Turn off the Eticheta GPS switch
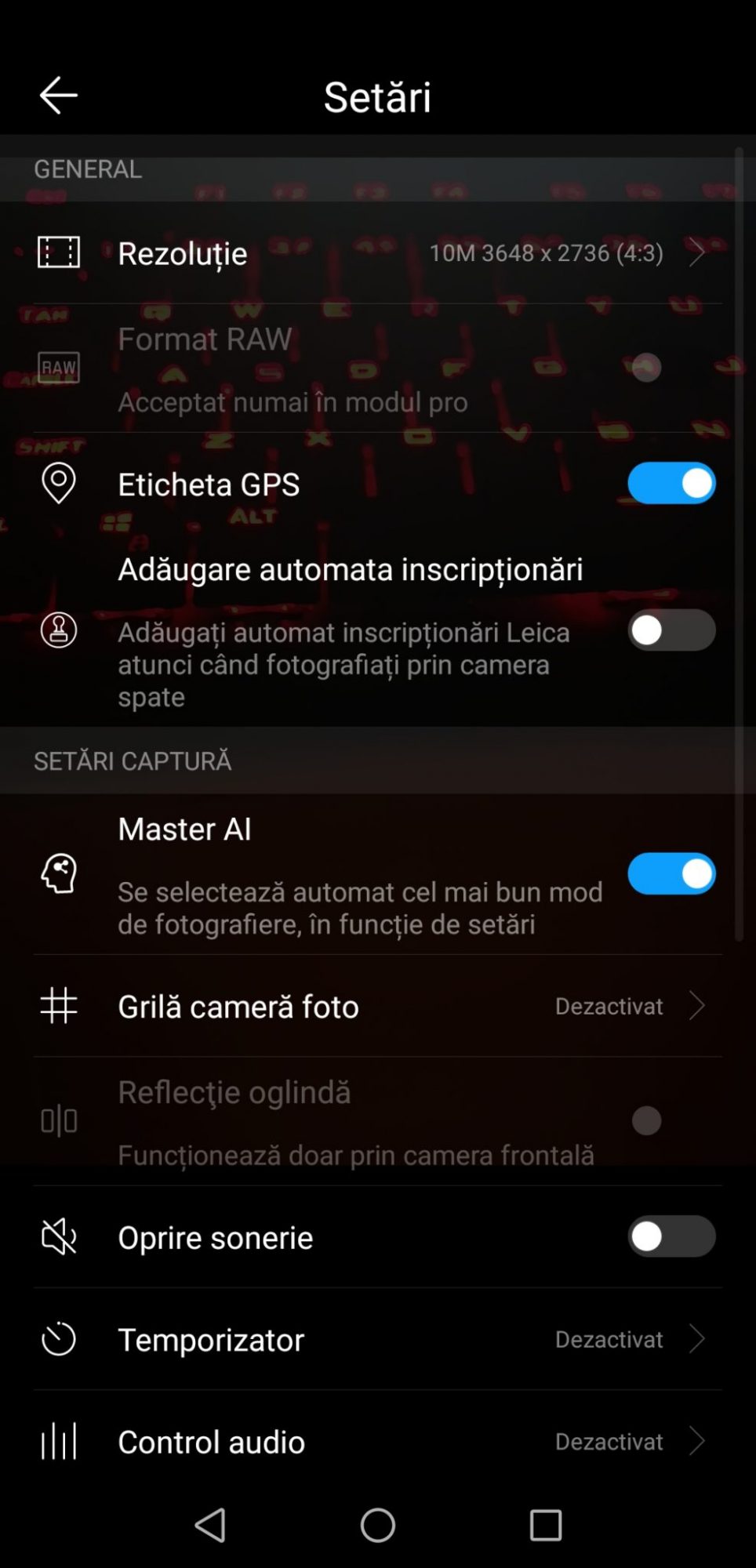 tap(671, 483)
